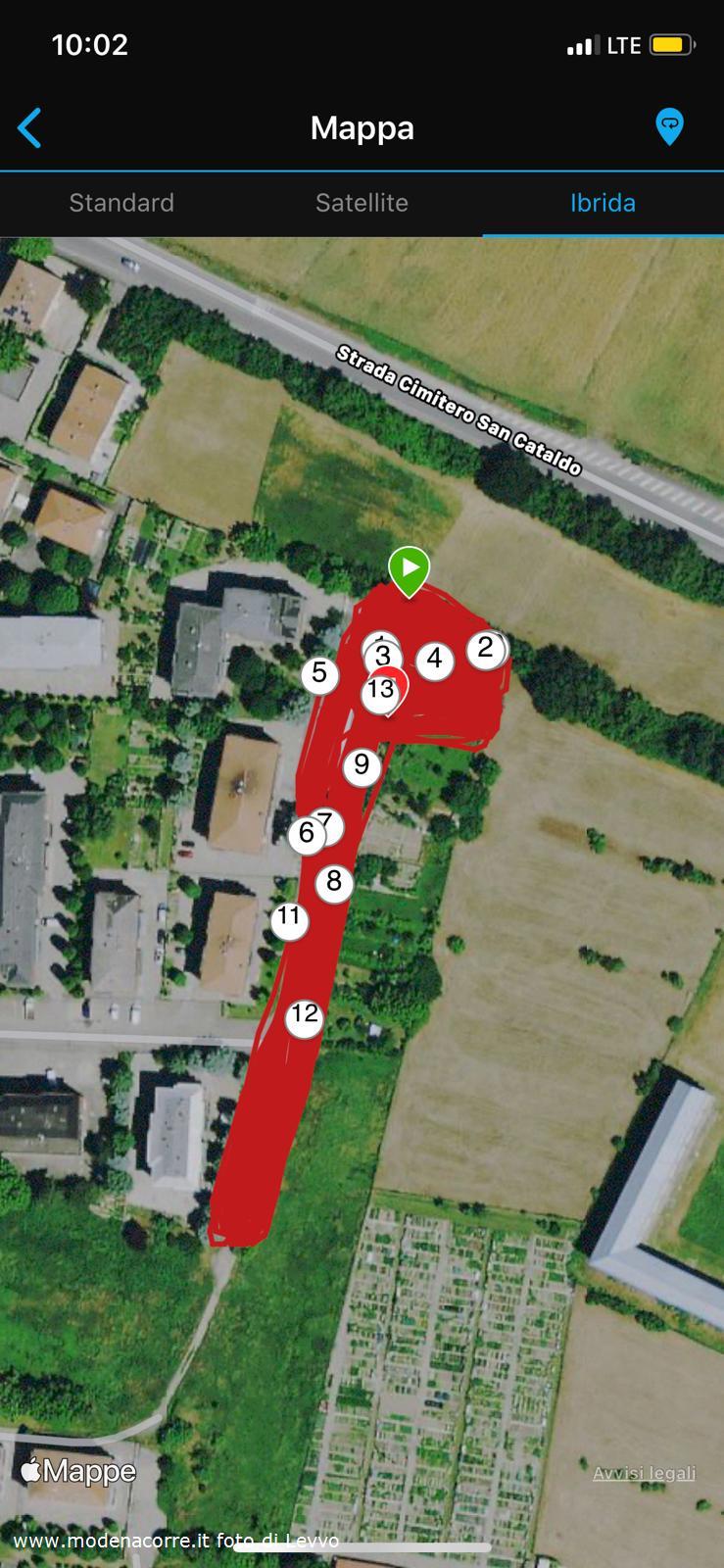Switch to the Satellite map view

(x=362, y=203)
